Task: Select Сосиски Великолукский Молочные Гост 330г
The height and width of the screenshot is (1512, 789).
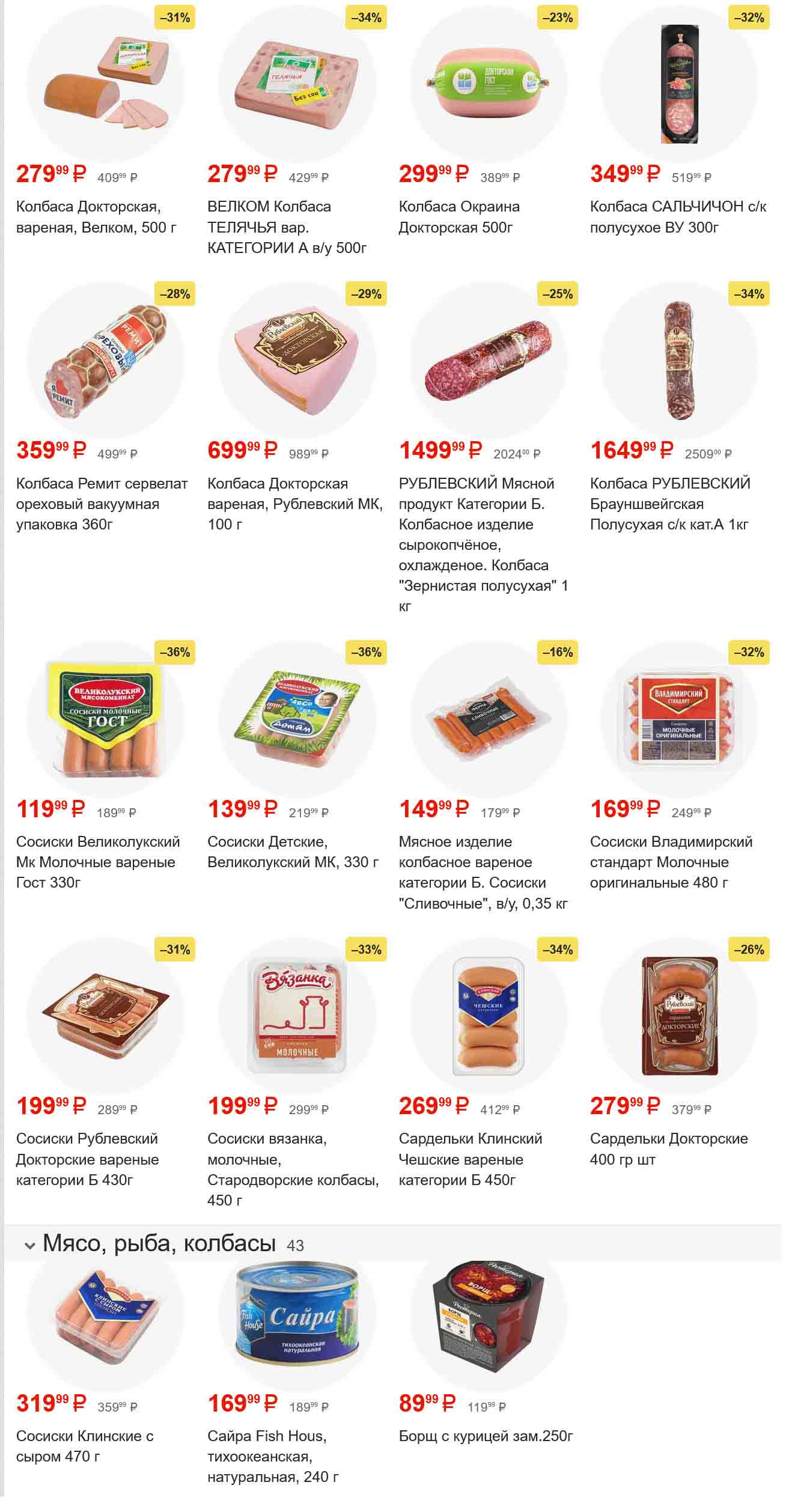Action: click(97, 862)
